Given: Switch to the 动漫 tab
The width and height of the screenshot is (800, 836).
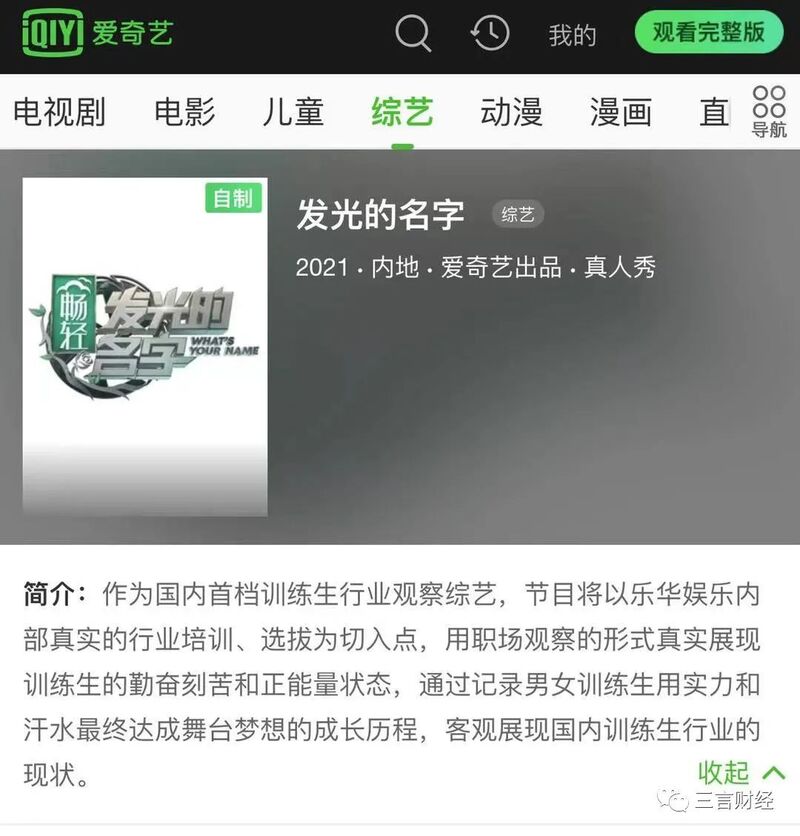Looking at the screenshot, I should click(x=511, y=112).
